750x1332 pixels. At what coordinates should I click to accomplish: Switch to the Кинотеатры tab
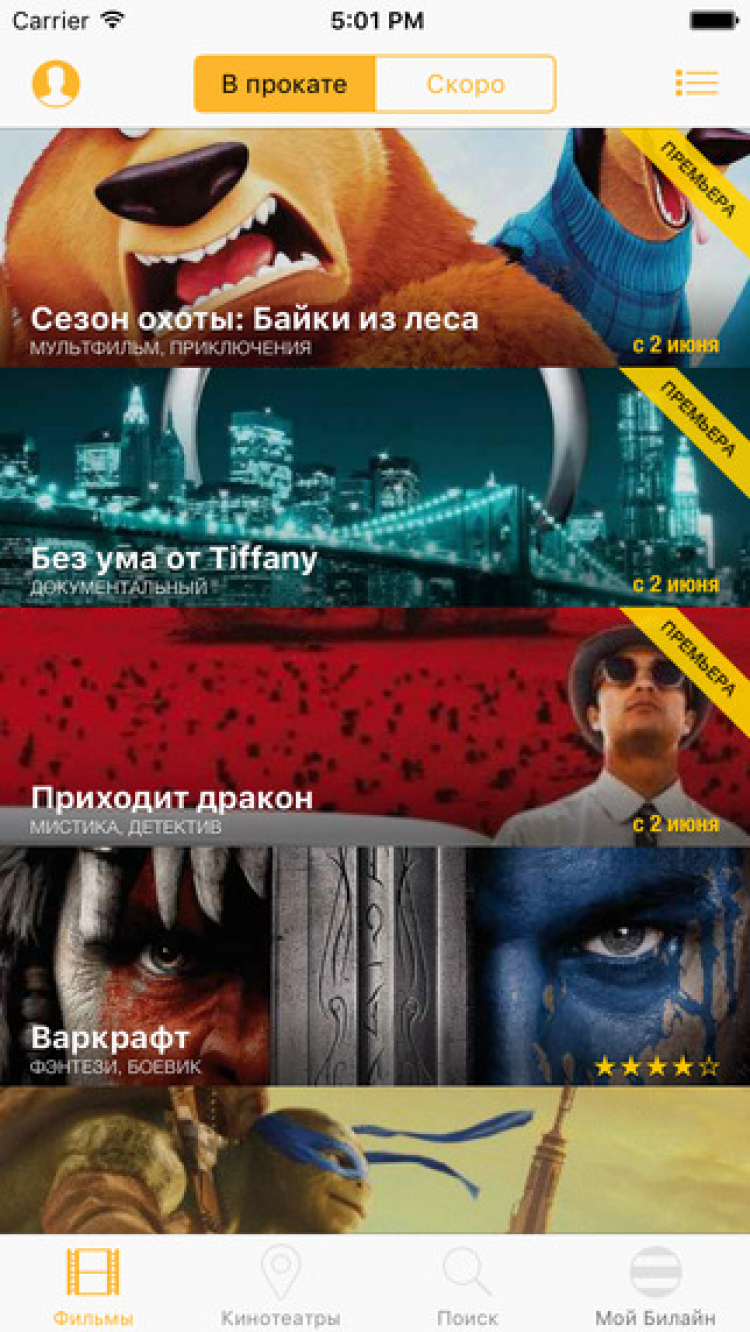tap(281, 1286)
